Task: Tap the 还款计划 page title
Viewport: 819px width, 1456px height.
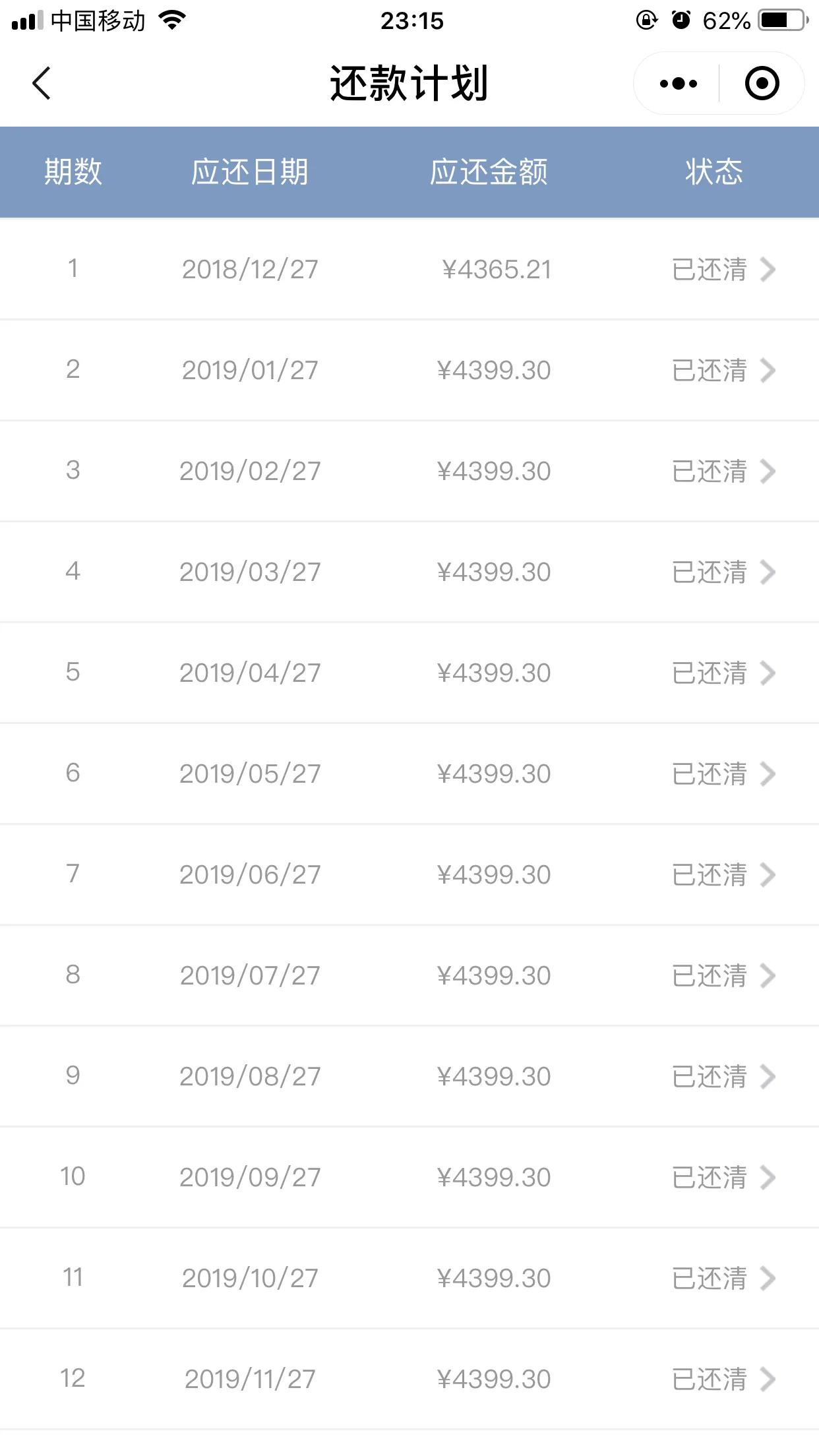Action: tap(409, 84)
